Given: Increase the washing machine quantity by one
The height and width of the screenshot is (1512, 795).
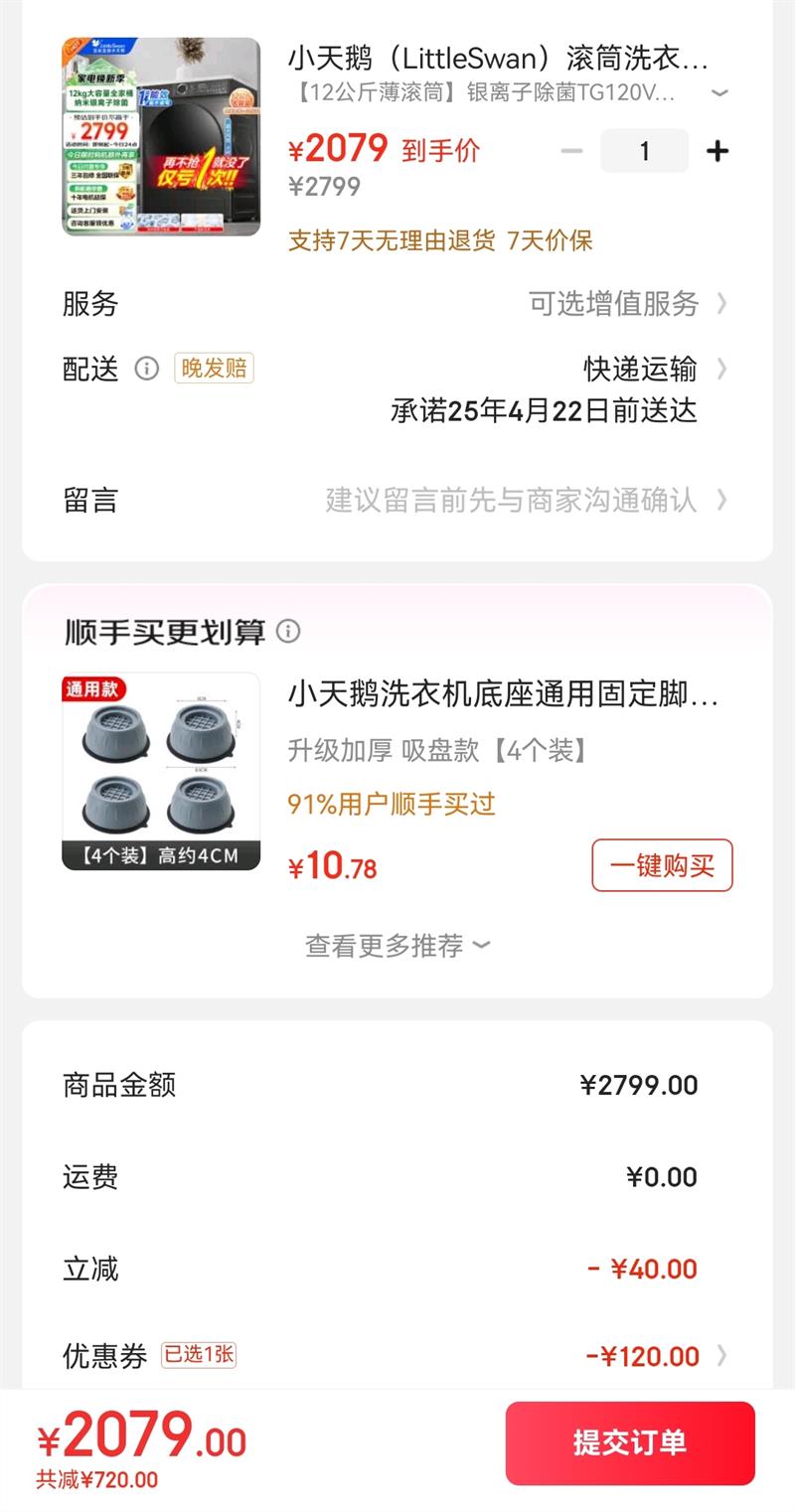Looking at the screenshot, I should pyautogui.click(x=716, y=151).
